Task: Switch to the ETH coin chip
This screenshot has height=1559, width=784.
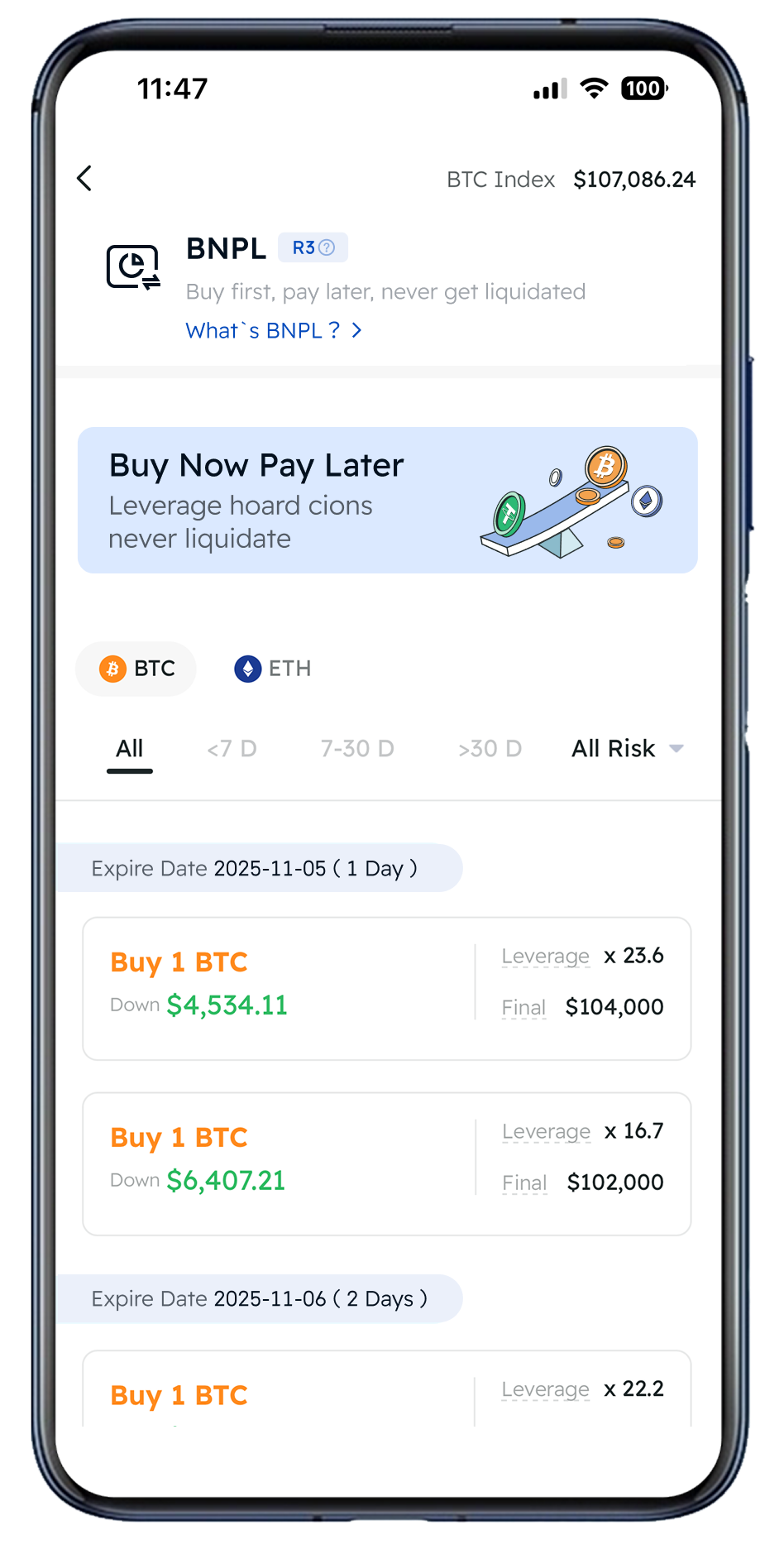Action: pos(273,669)
